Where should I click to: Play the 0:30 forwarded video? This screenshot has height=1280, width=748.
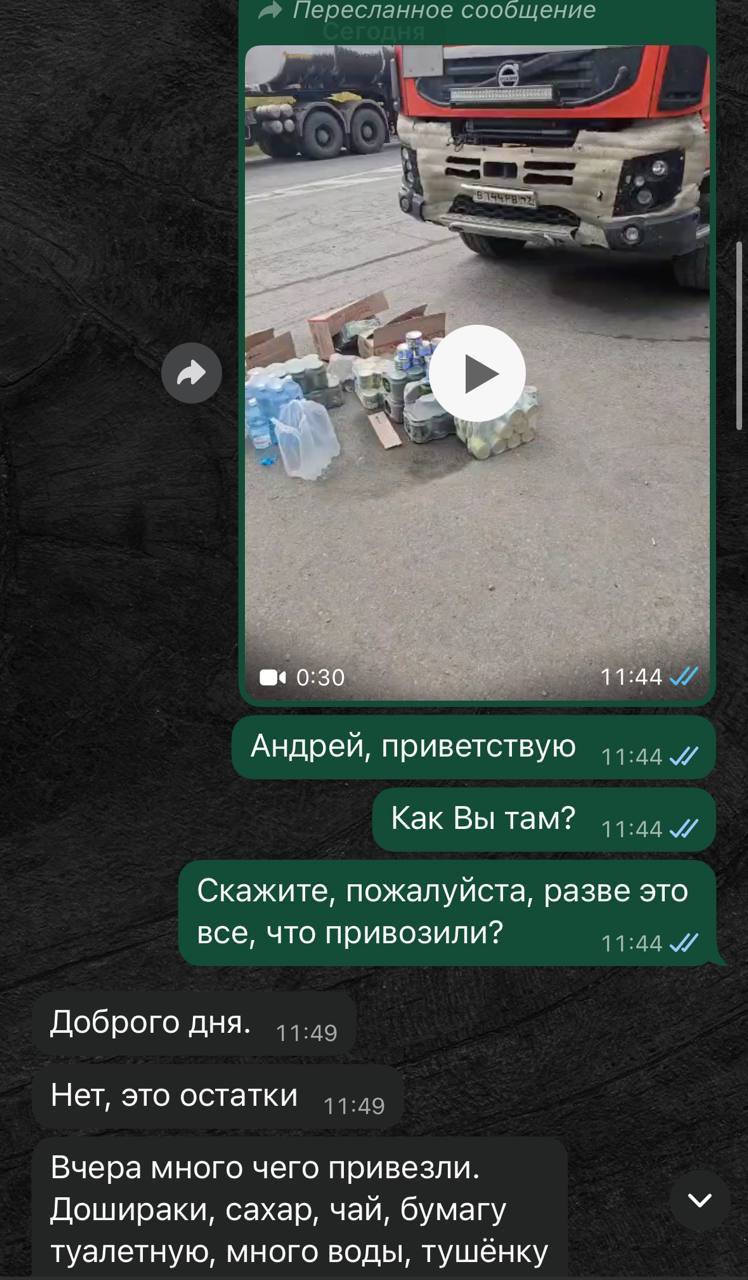[477, 373]
